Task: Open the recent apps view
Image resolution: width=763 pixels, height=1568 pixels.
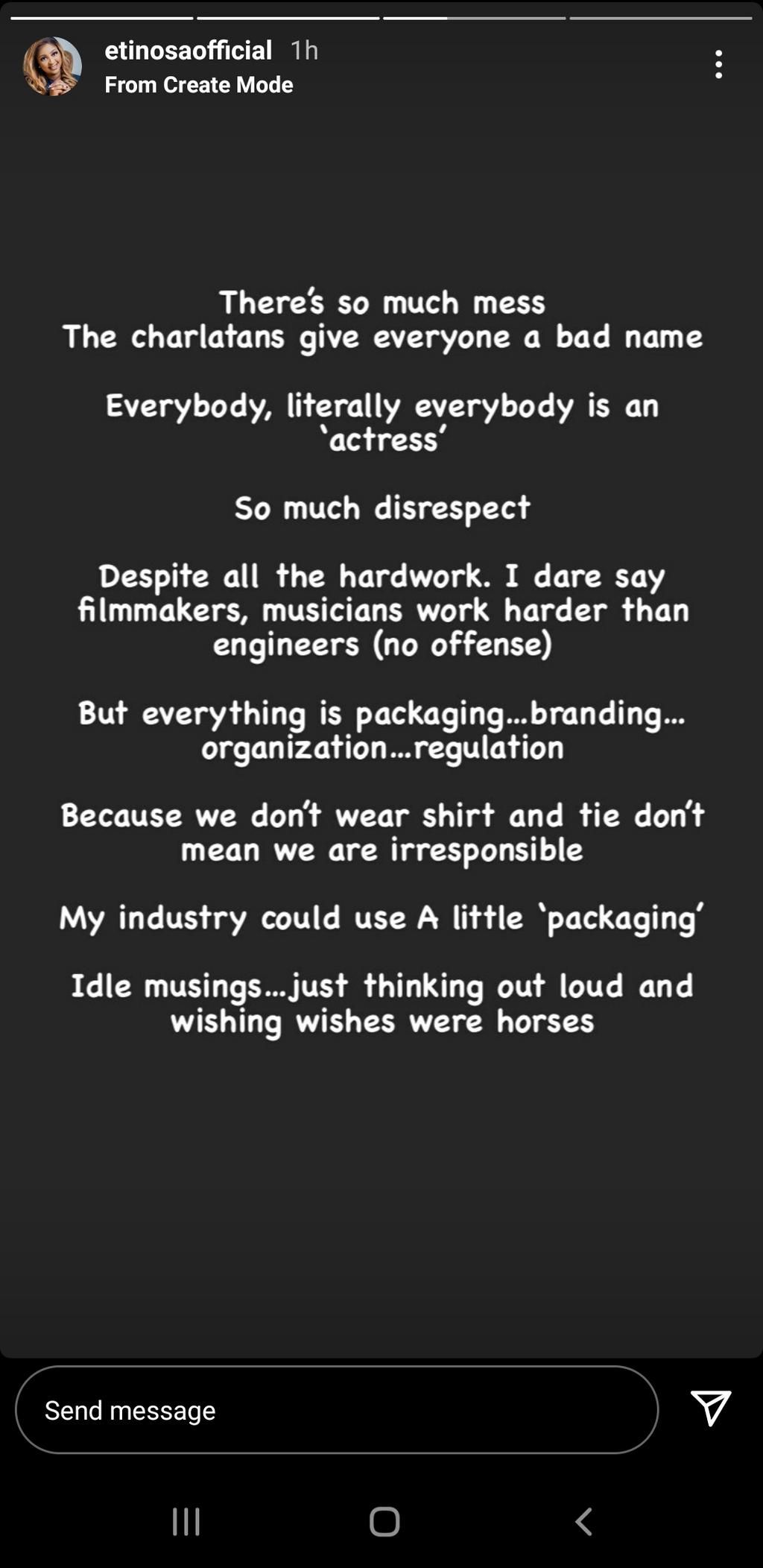Action: click(186, 1522)
